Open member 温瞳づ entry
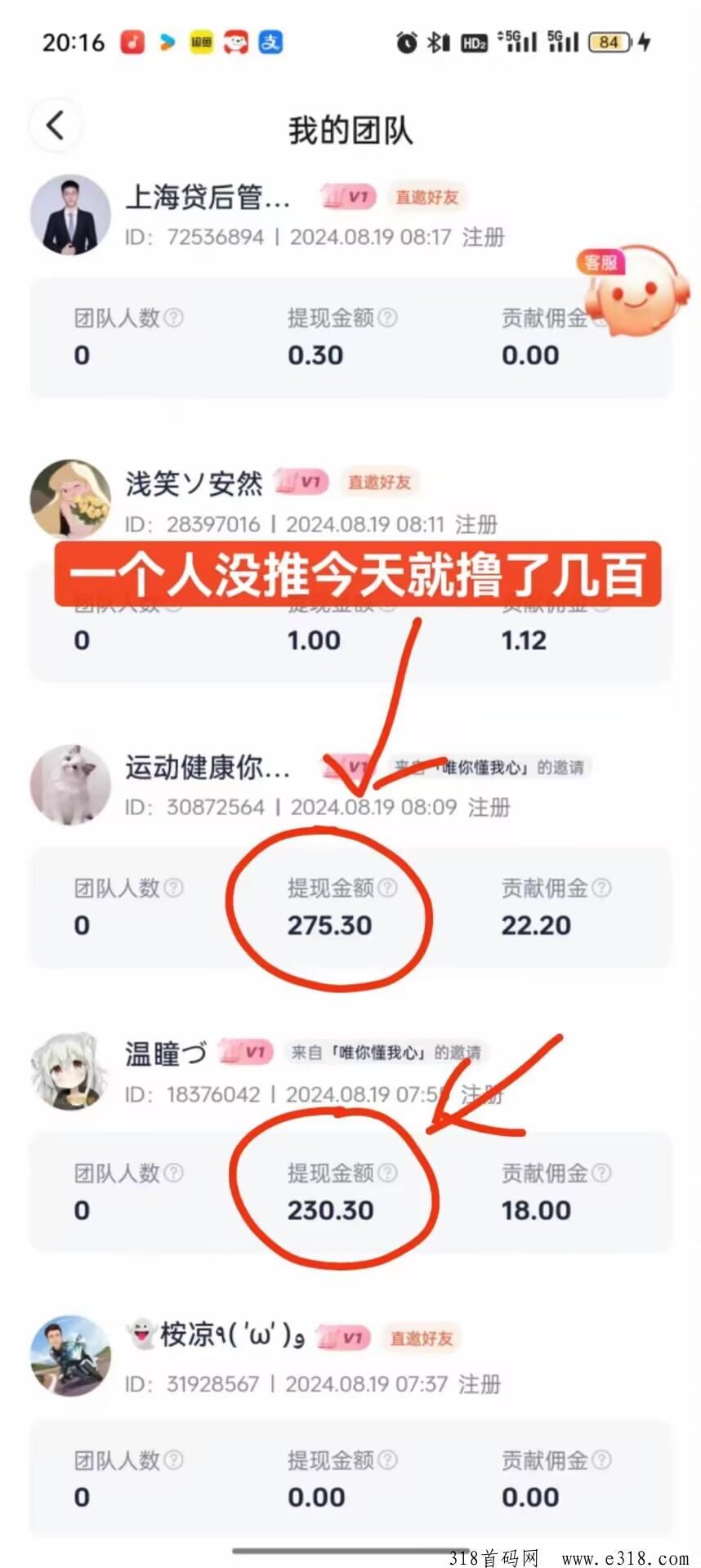701x1568 pixels. (x=166, y=1053)
